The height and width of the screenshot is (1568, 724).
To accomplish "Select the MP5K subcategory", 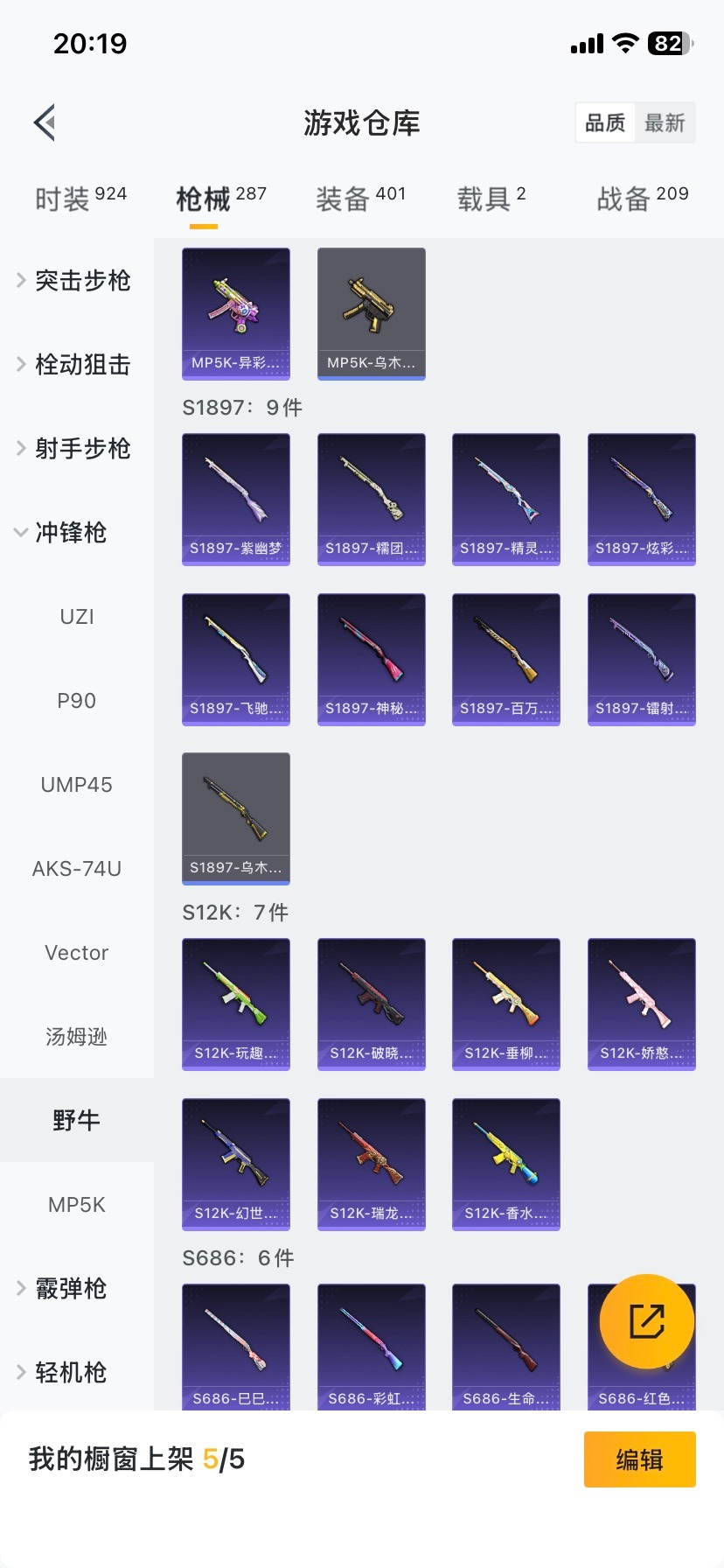I will (x=77, y=1205).
